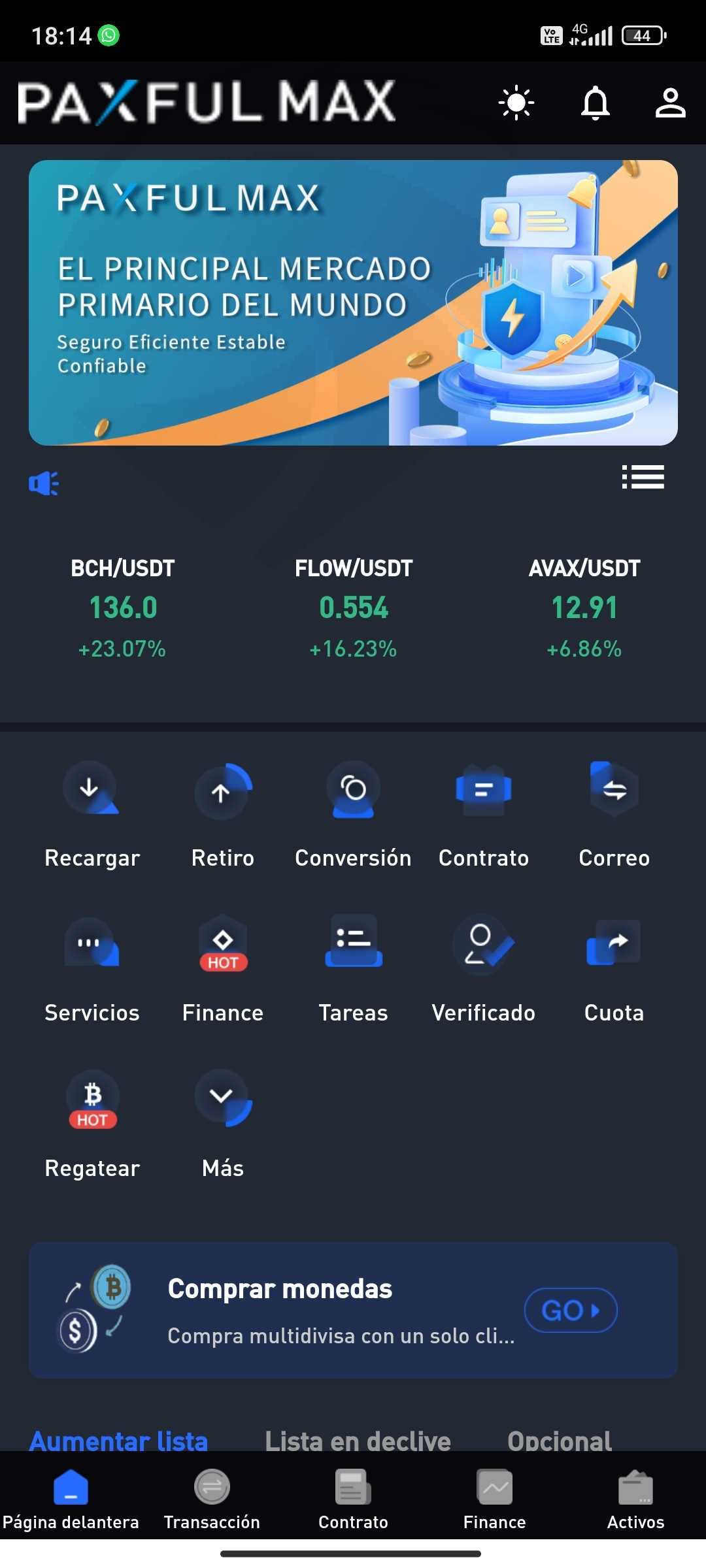Screen dimensions: 706x1568
Task: Open the notifications bell
Action: click(x=596, y=103)
